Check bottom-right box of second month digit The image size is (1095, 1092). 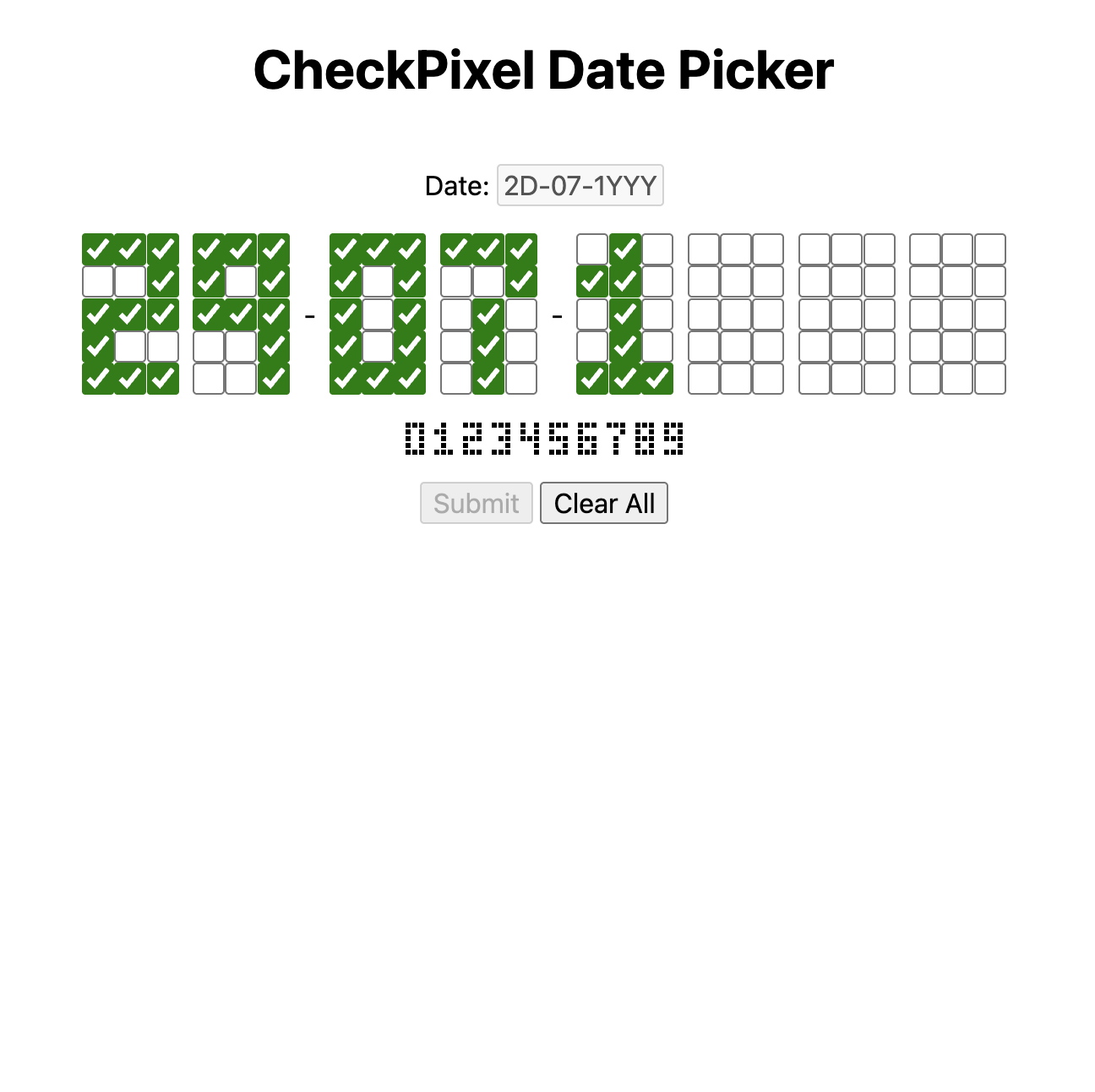(x=521, y=379)
